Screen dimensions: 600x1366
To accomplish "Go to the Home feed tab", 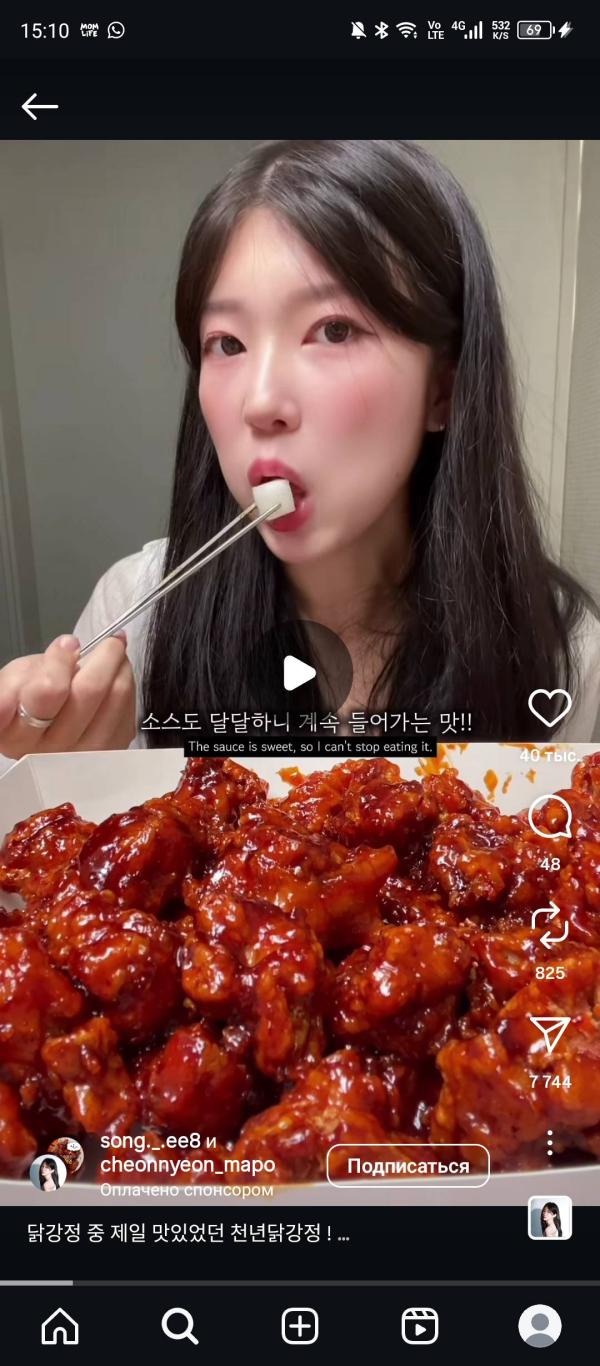I will (60, 1326).
